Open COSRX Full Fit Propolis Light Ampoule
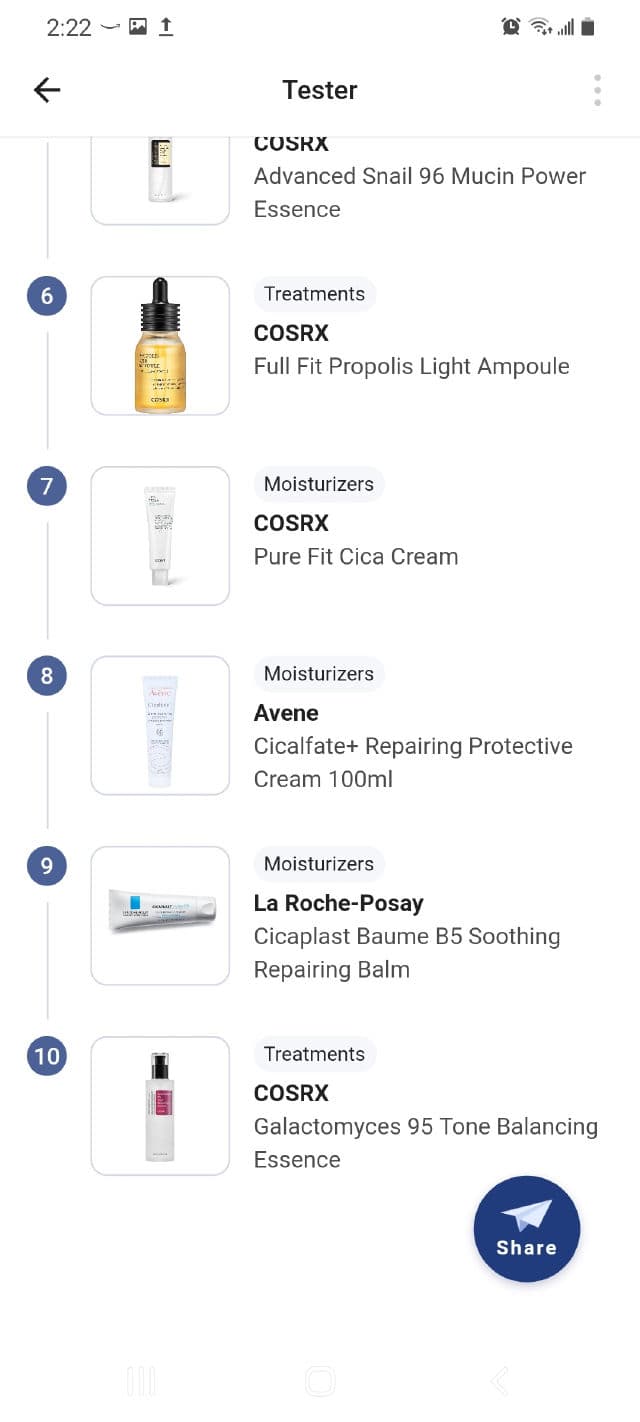 coord(411,366)
